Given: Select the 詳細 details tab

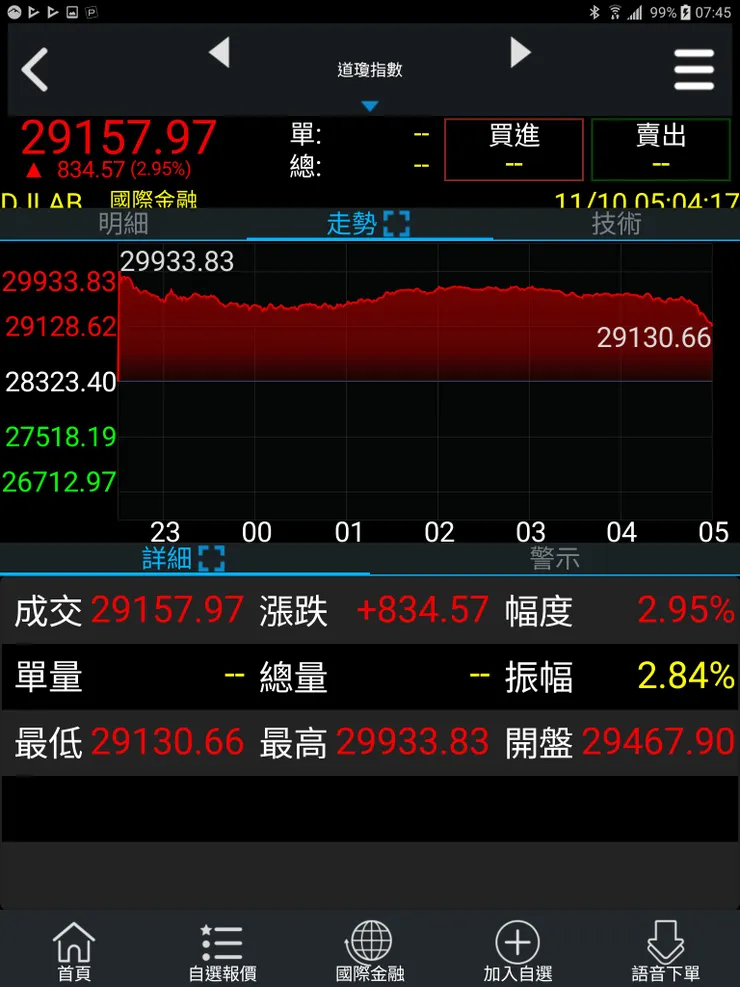Looking at the screenshot, I should point(184,558).
